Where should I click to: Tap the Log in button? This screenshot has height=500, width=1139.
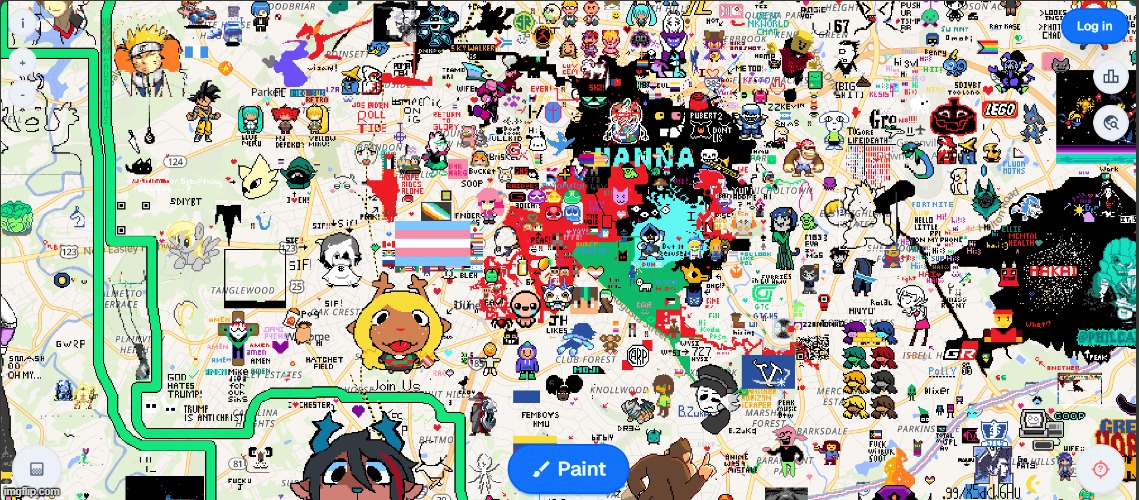(x=1093, y=26)
